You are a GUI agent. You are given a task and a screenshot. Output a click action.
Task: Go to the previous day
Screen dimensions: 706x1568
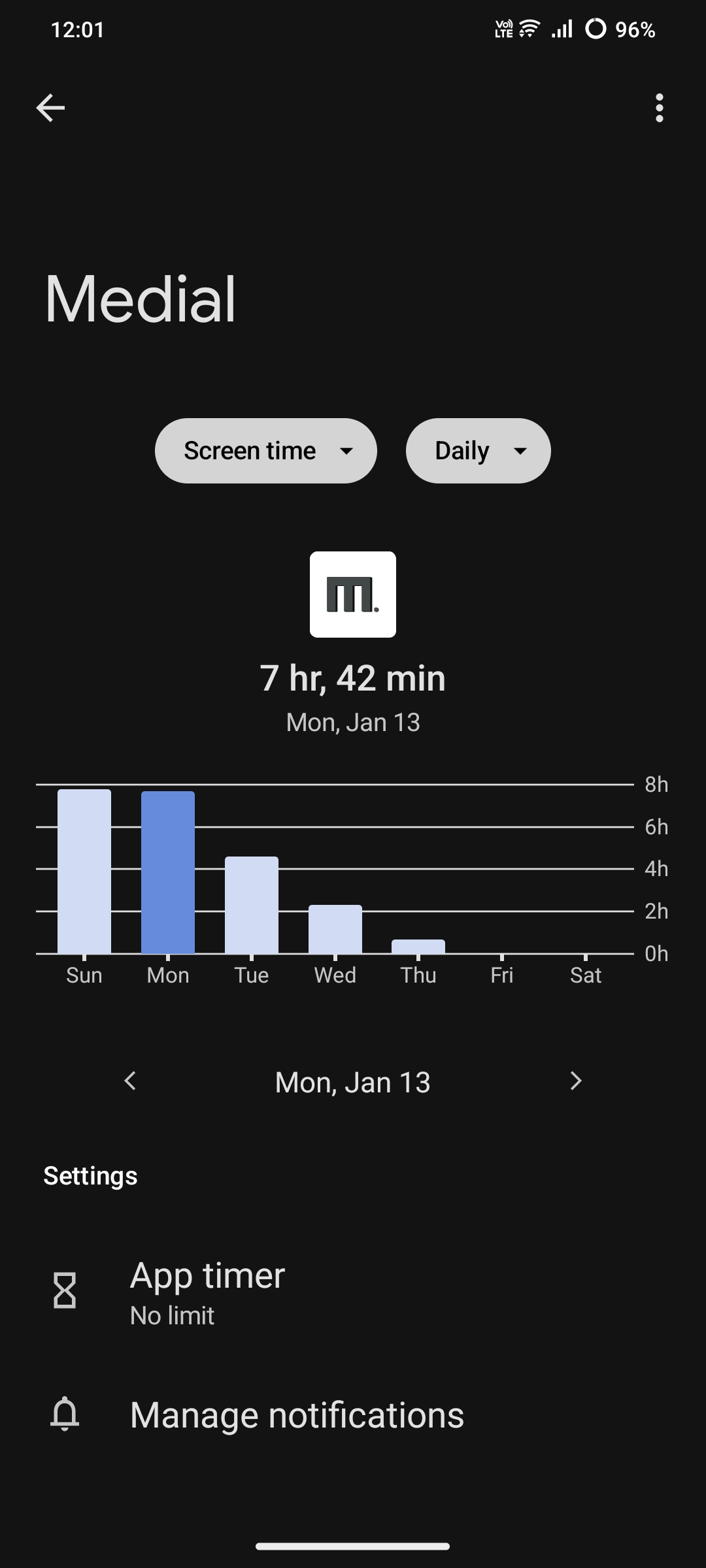[130, 1081]
